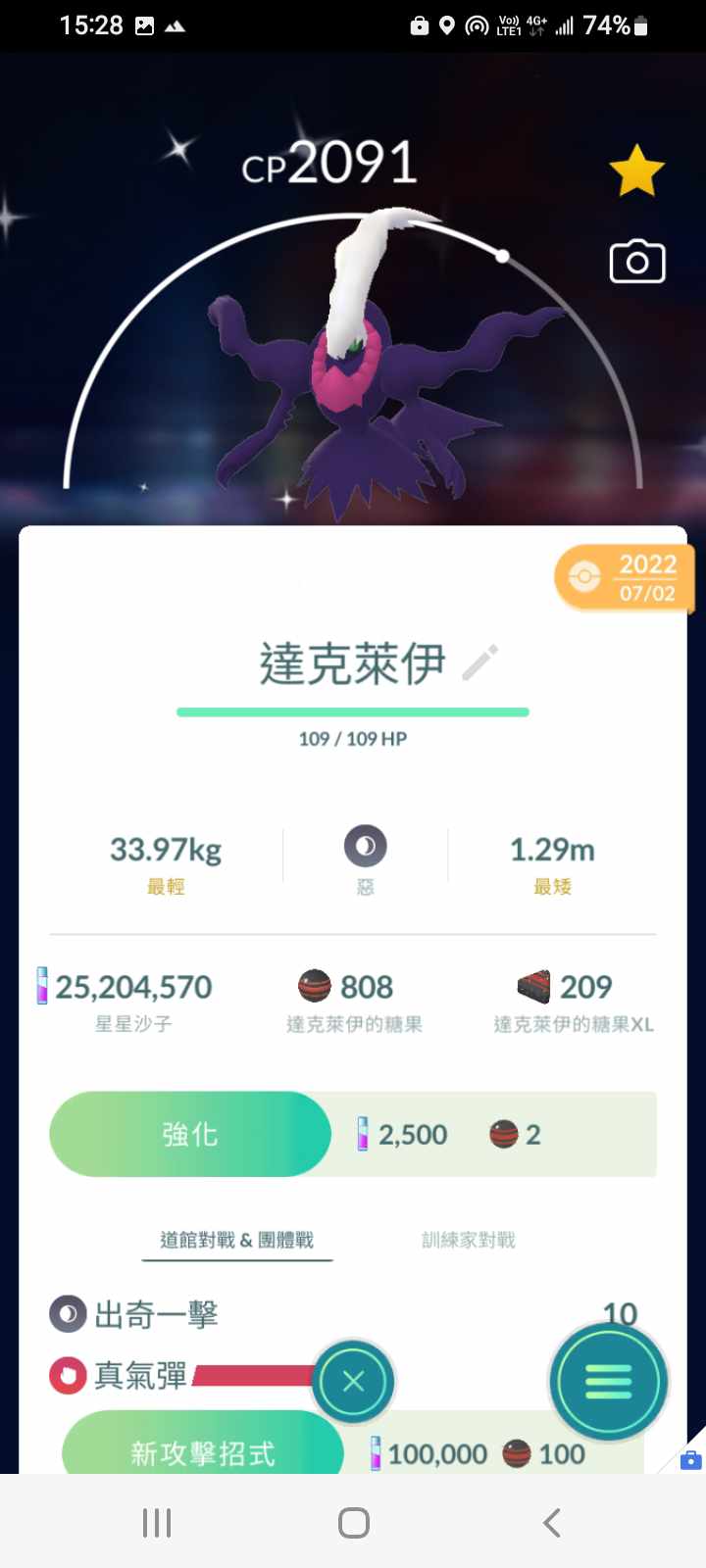The image size is (706, 1568).
Task: Switch to the 訓練家對戰 tab
Action: (x=468, y=1240)
